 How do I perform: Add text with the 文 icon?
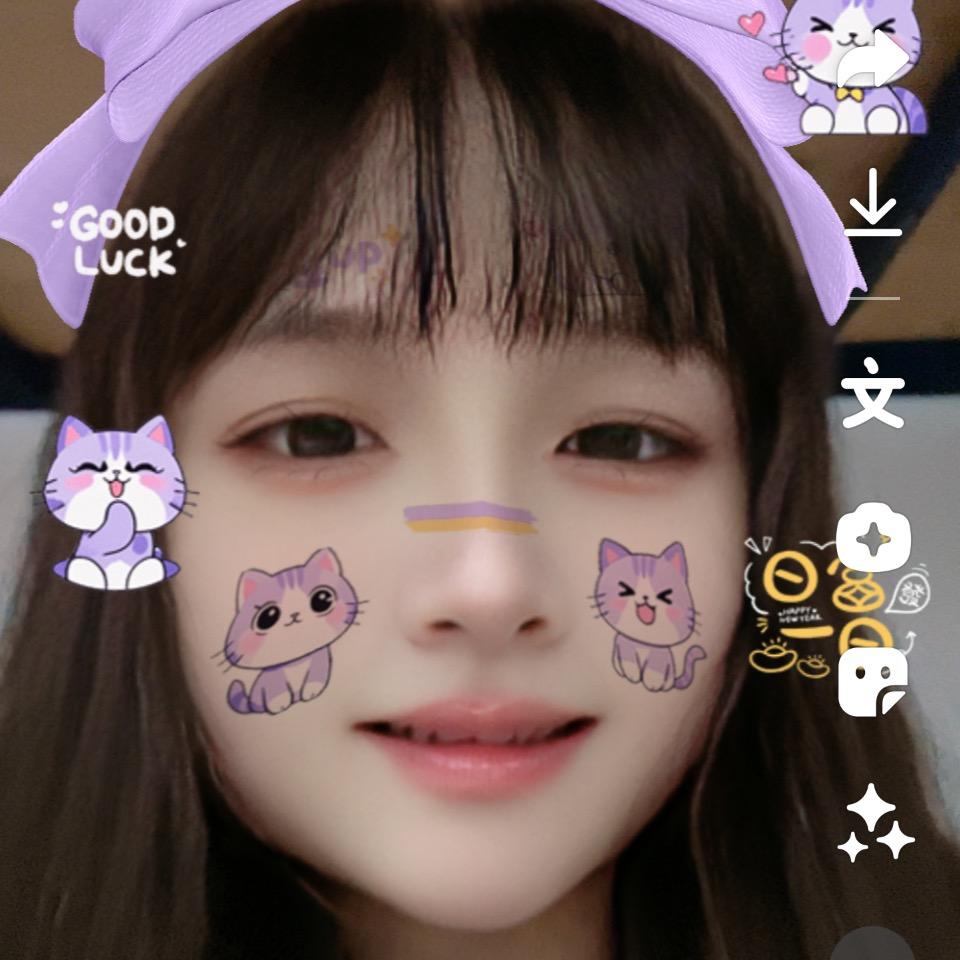(872, 391)
